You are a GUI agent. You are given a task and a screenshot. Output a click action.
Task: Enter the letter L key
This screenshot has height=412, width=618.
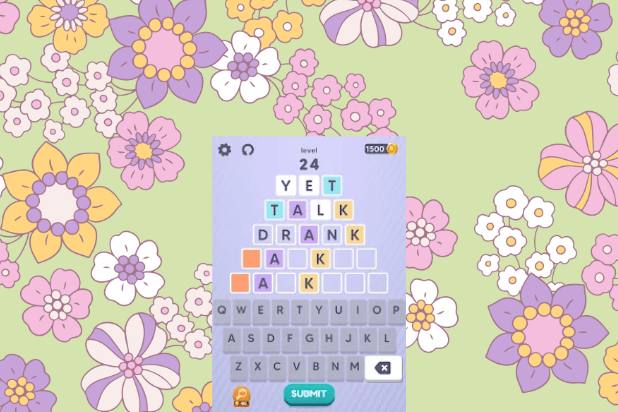(385, 339)
